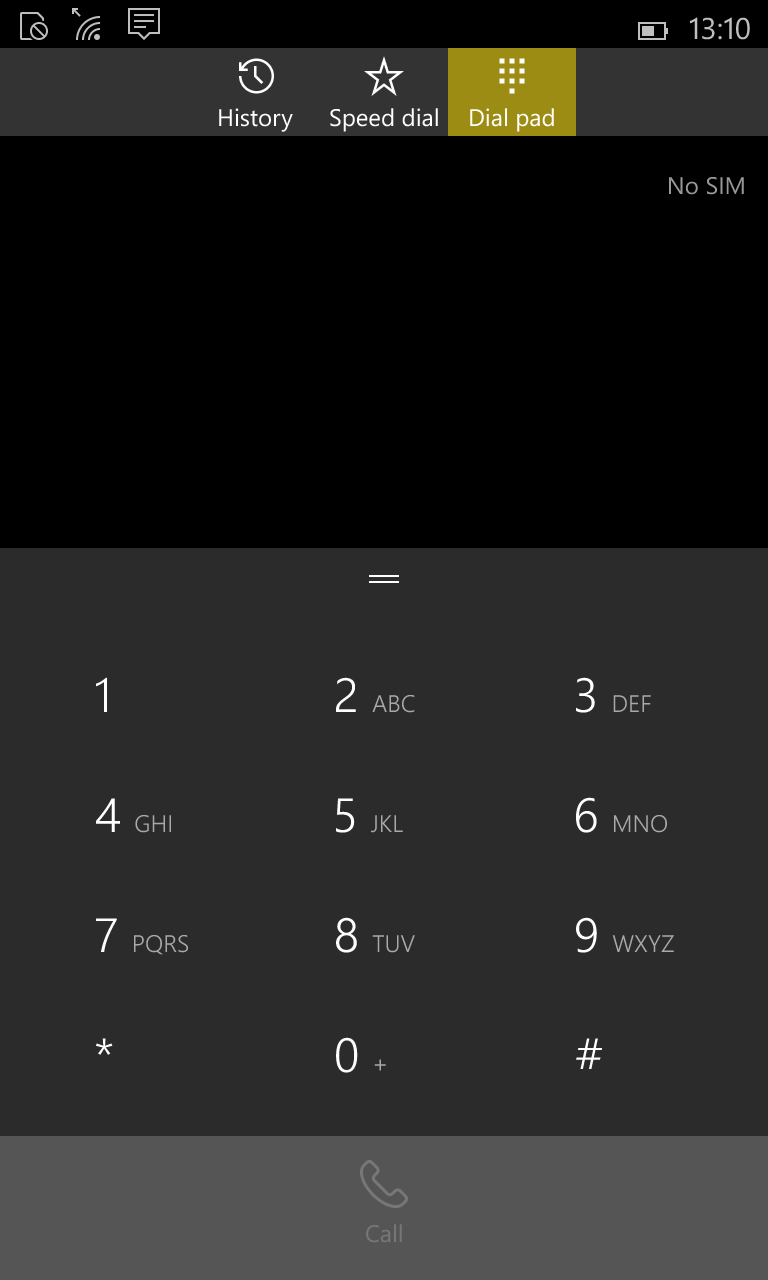This screenshot has height=1280, width=768.
Task: Dial the 5 JKL key
Action: (384, 816)
